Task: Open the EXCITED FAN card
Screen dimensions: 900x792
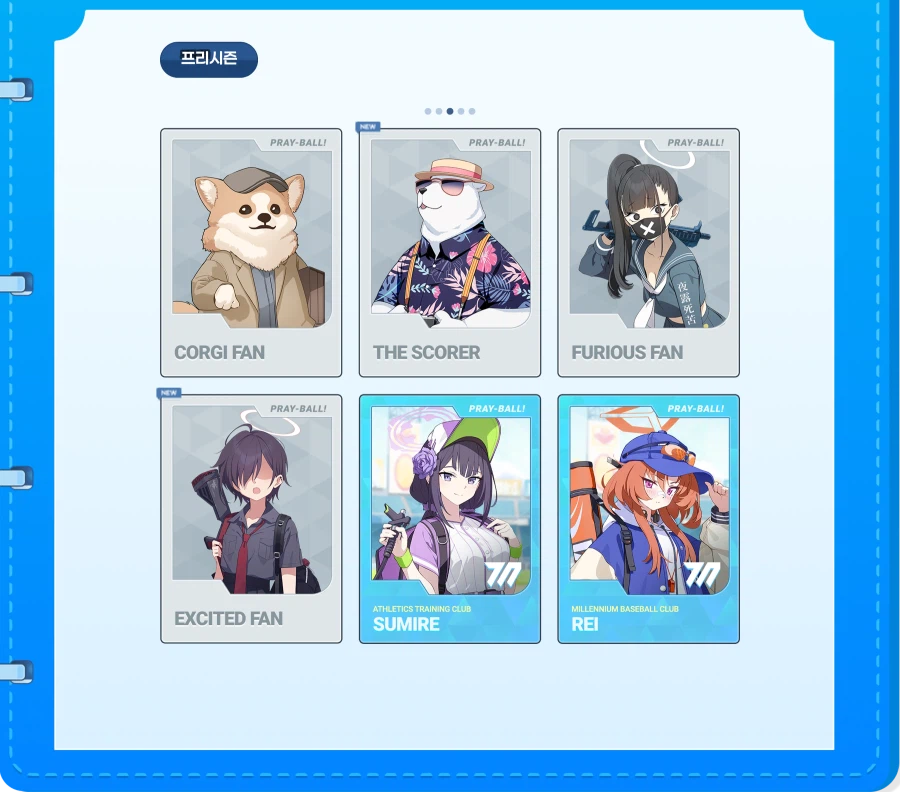Action: pos(251,518)
